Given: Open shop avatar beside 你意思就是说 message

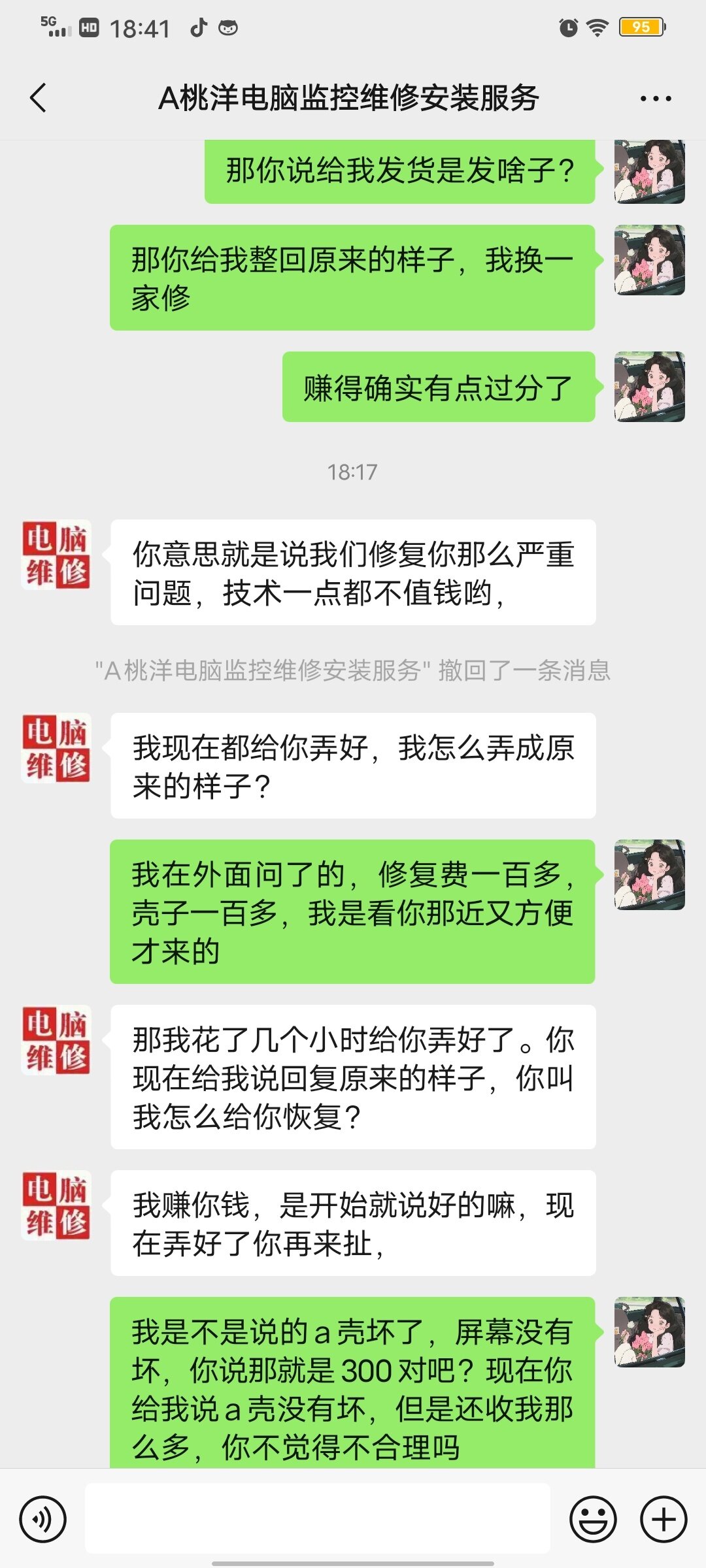Looking at the screenshot, I should tap(56, 555).
